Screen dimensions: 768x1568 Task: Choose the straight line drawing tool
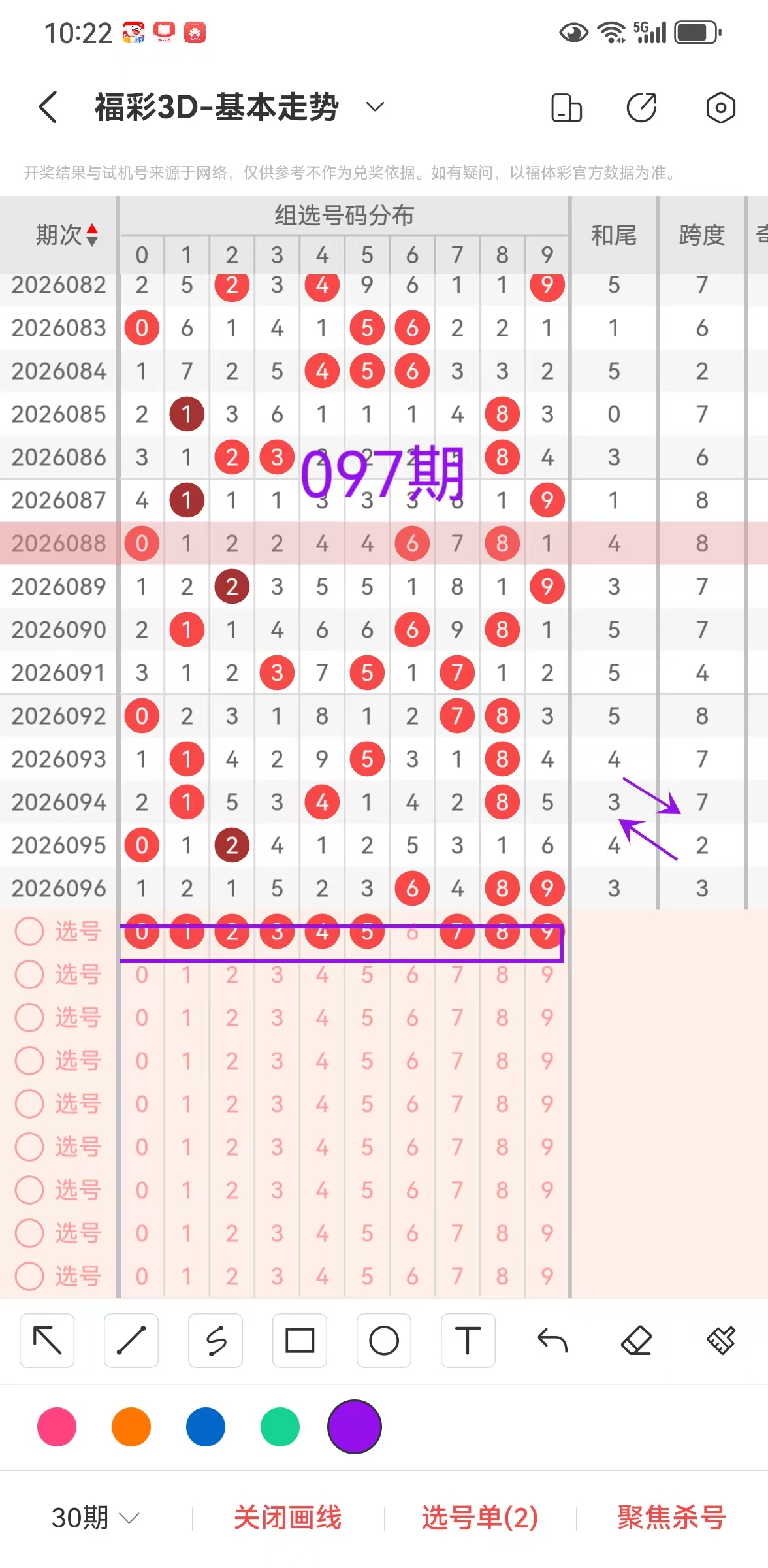coord(131,1341)
